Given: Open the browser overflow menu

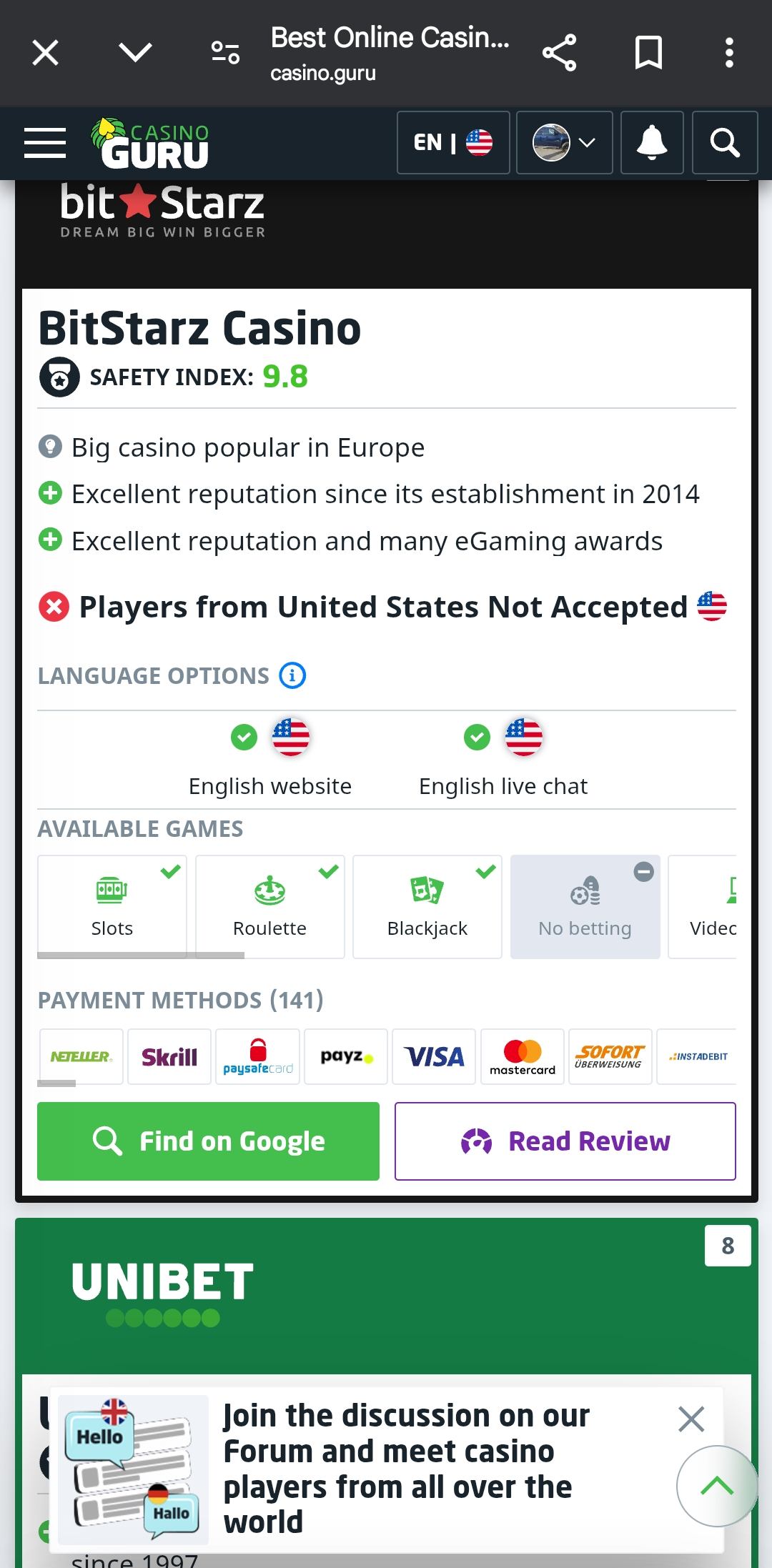Looking at the screenshot, I should point(729,53).
